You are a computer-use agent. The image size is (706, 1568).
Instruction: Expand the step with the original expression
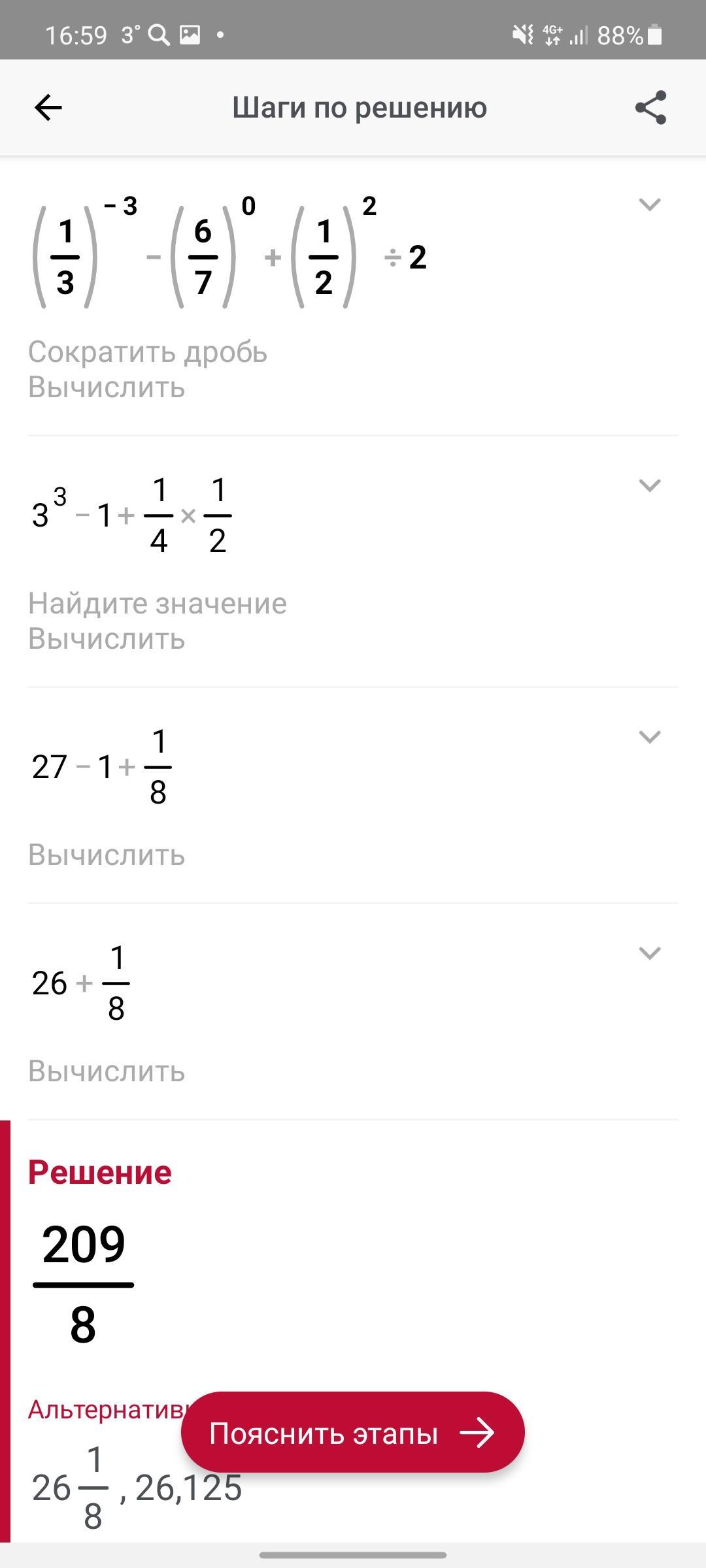[x=649, y=204]
